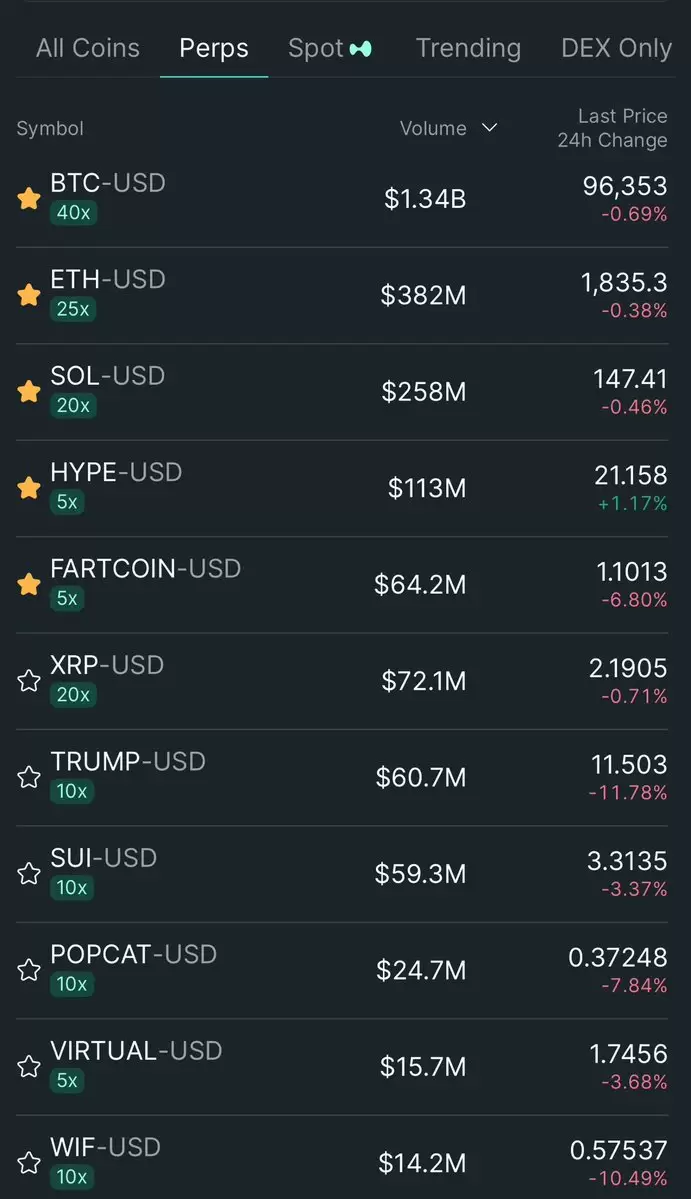Open the Trending tab
The height and width of the screenshot is (1199, 691).
coord(468,48)
